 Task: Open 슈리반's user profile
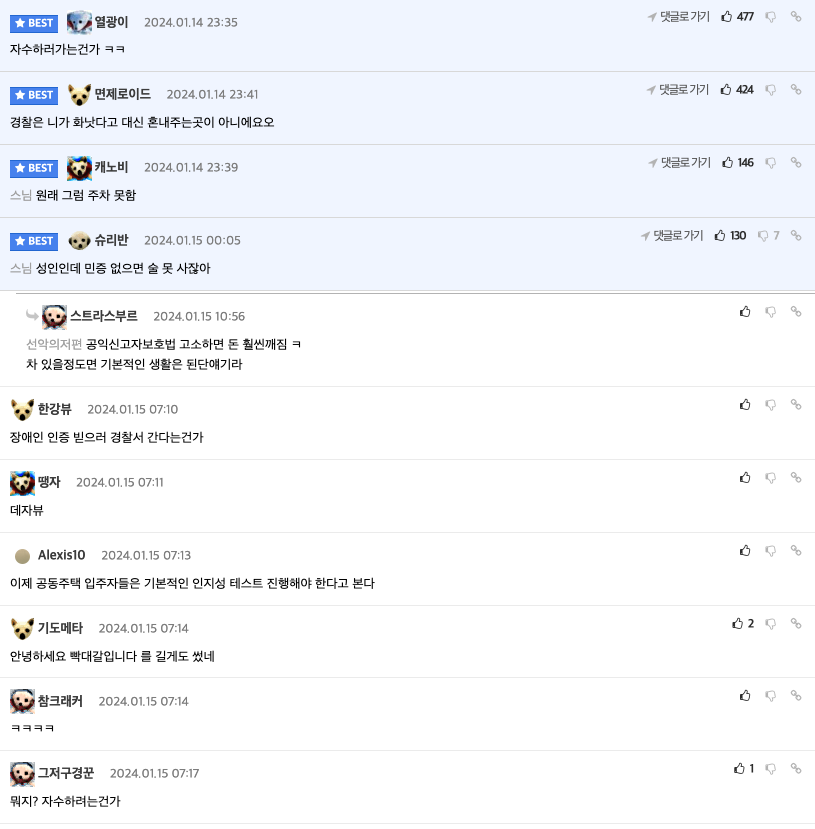point(111,240)
